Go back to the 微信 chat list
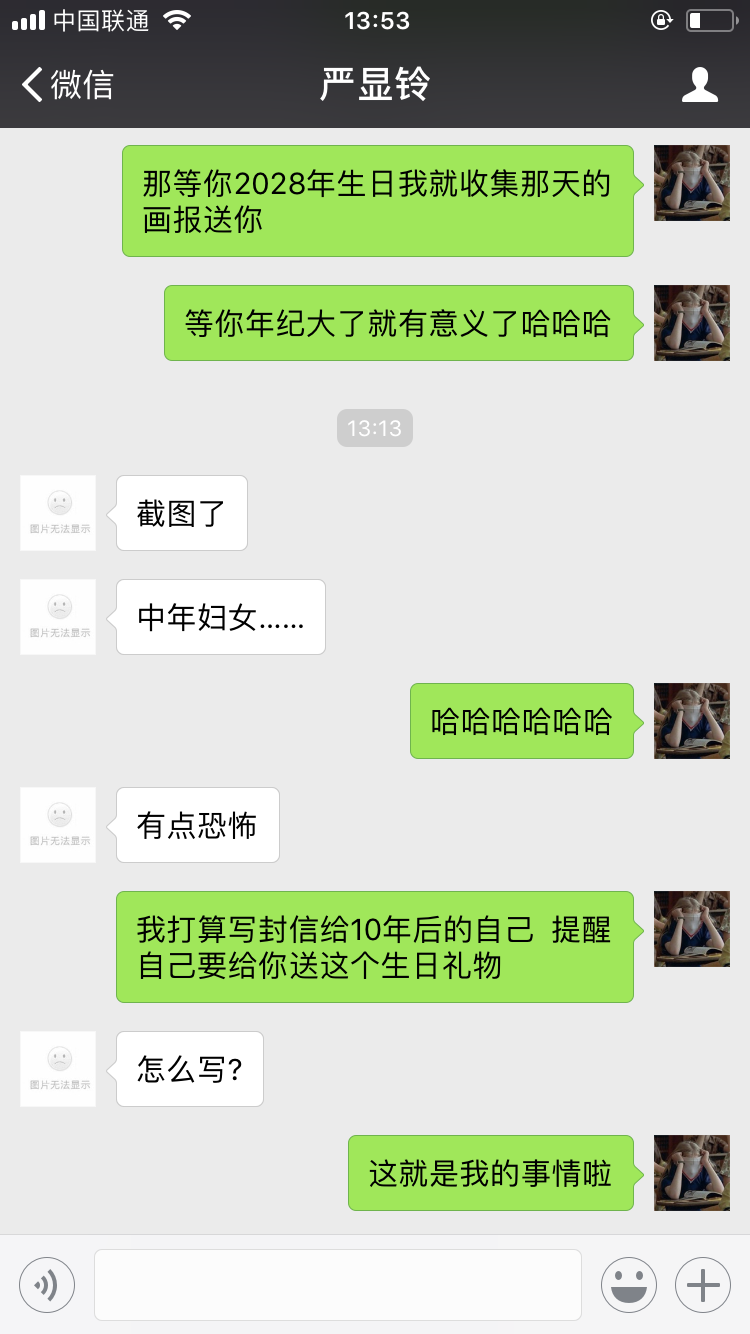This screenshot has width=750, height=1334. pyautogui.click(x=67, y=85)
